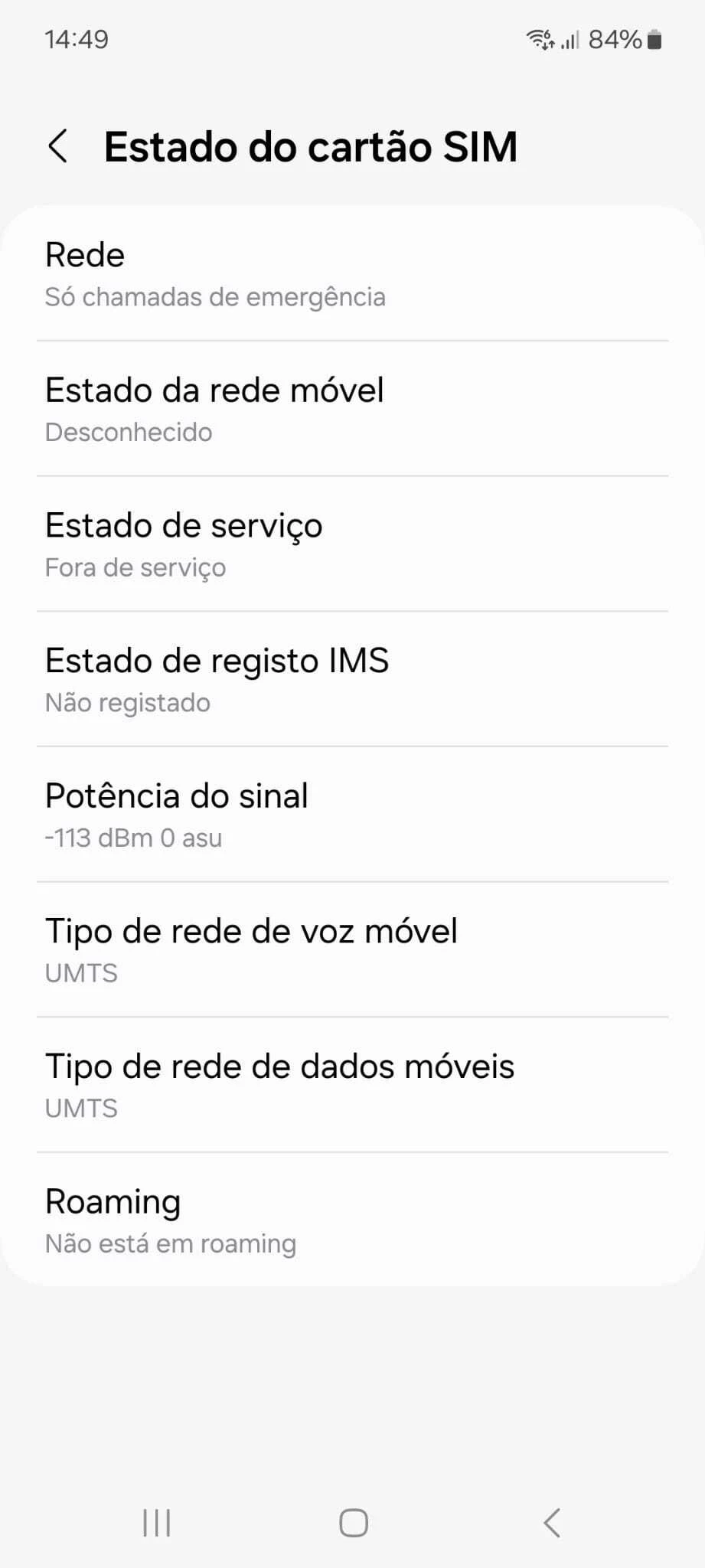Open the recent apps overview
The image size is (705, 1568).
(x=157, y=1523)
